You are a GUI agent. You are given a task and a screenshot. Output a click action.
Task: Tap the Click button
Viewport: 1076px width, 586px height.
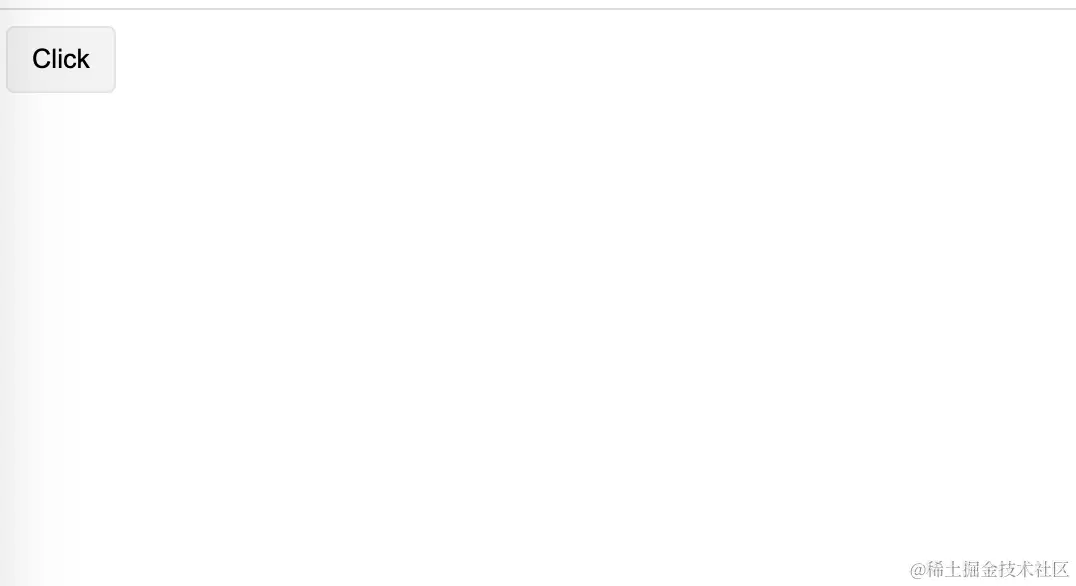coord(61,59)
